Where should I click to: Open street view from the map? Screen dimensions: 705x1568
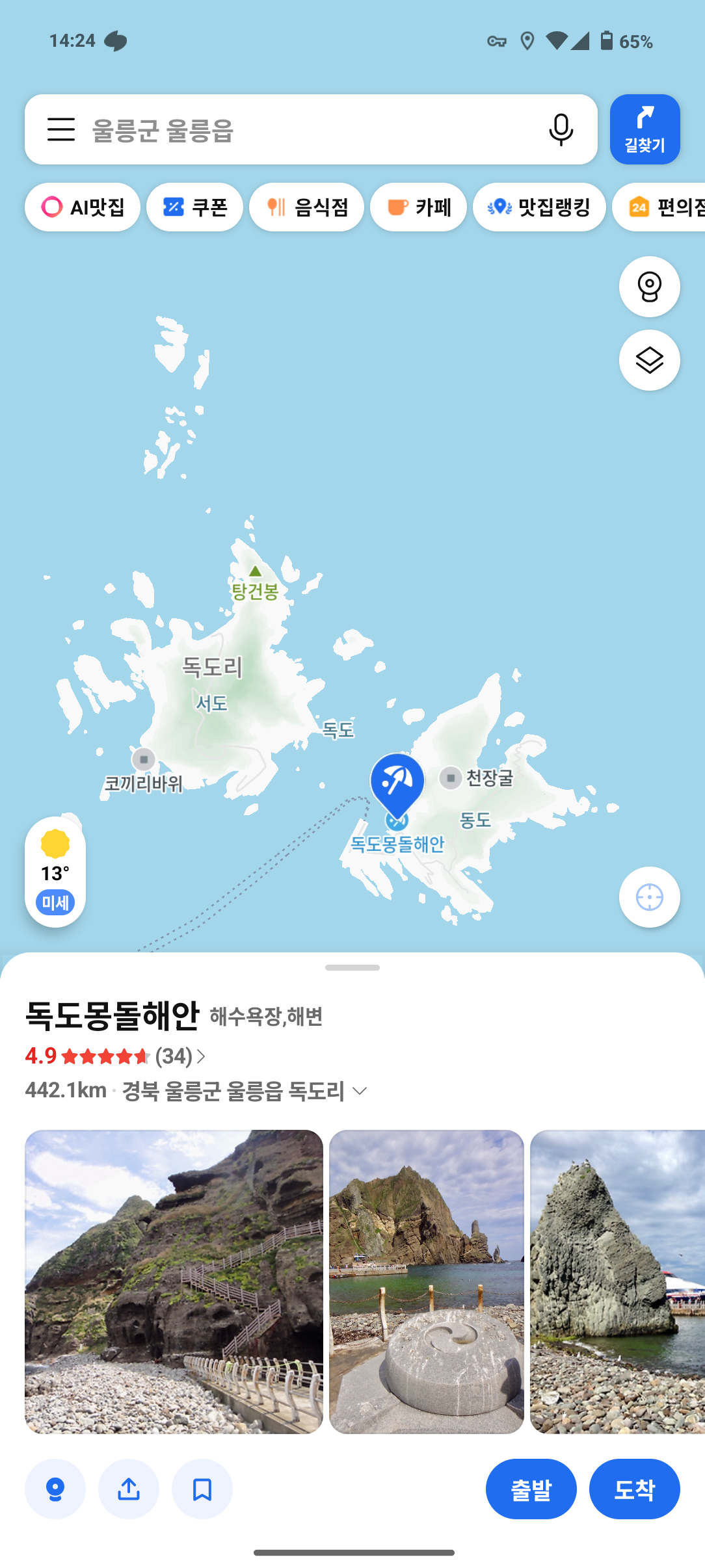tap(649, 287)
